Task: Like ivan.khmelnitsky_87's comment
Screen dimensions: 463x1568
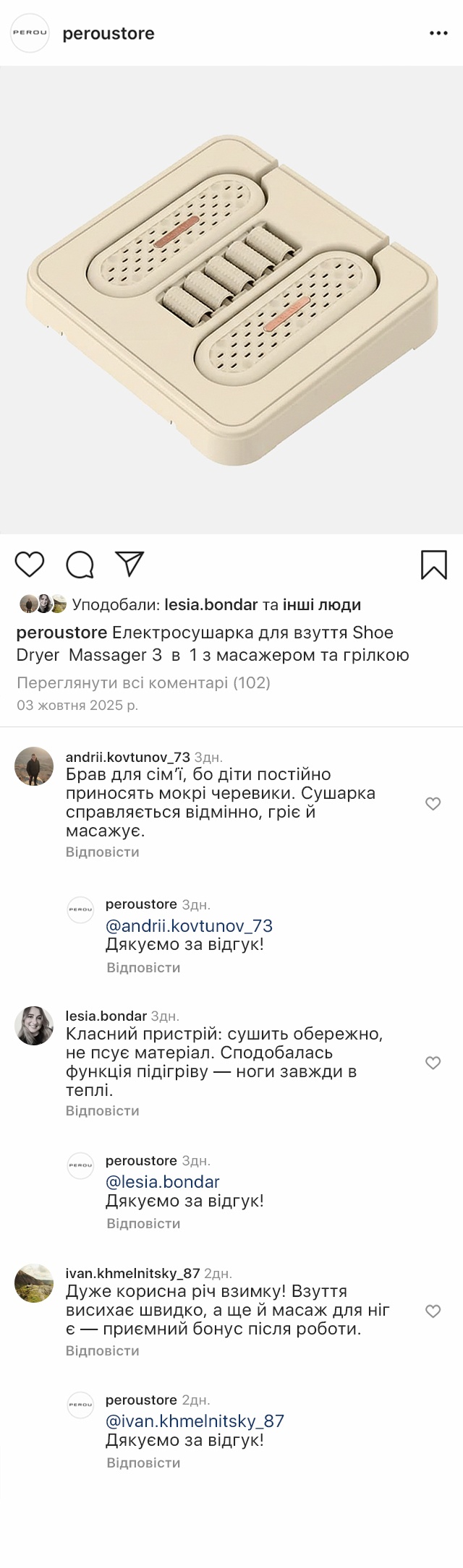Action: 433,1311
